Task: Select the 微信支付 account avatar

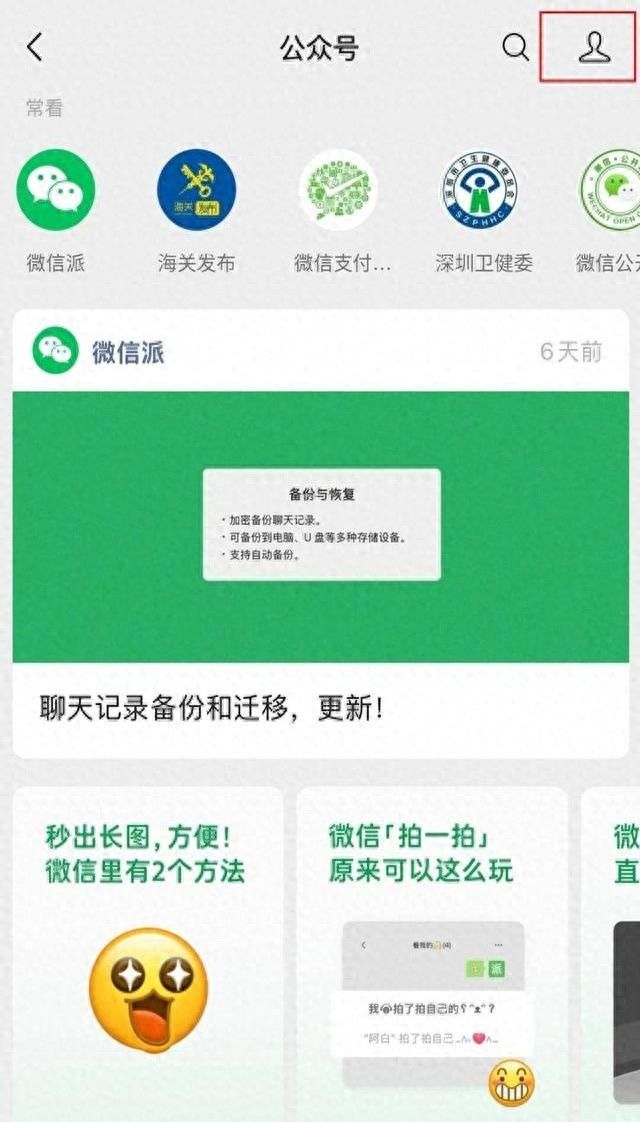Action: point(340,189)
